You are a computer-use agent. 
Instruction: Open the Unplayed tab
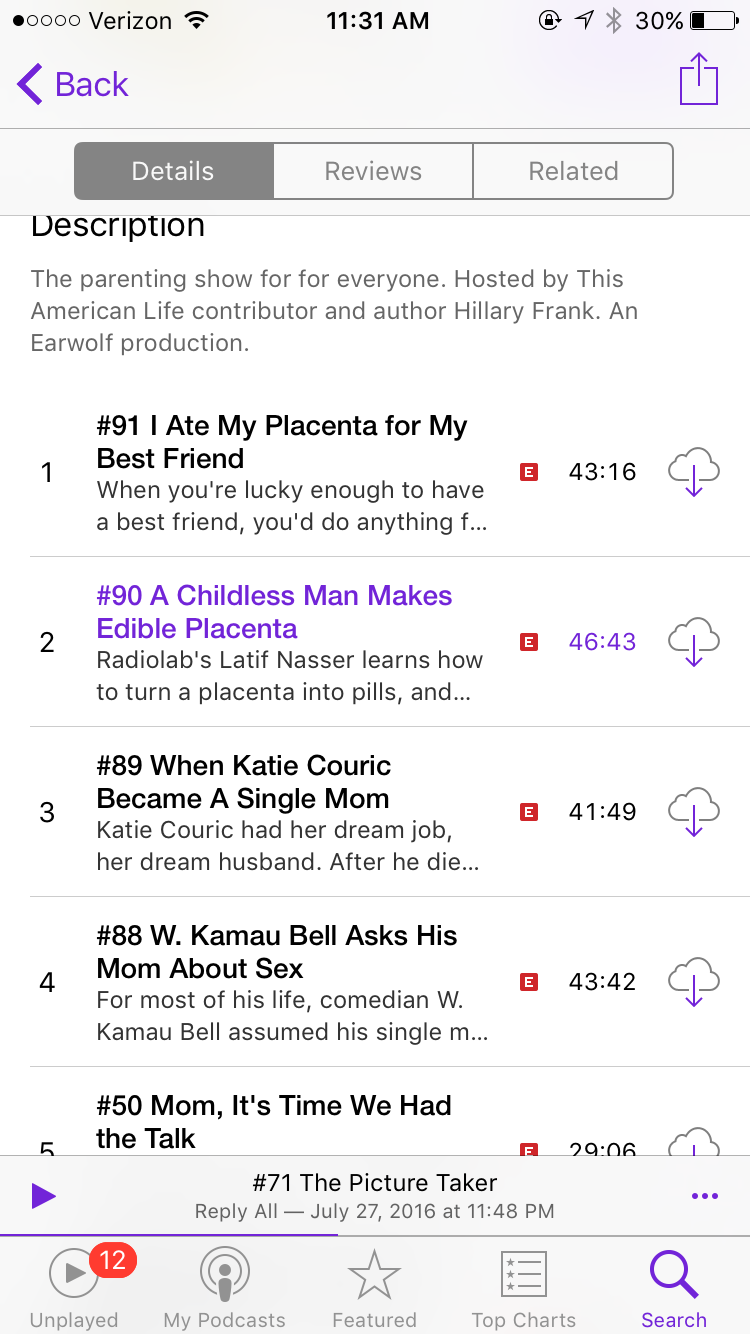point(74,1287)
